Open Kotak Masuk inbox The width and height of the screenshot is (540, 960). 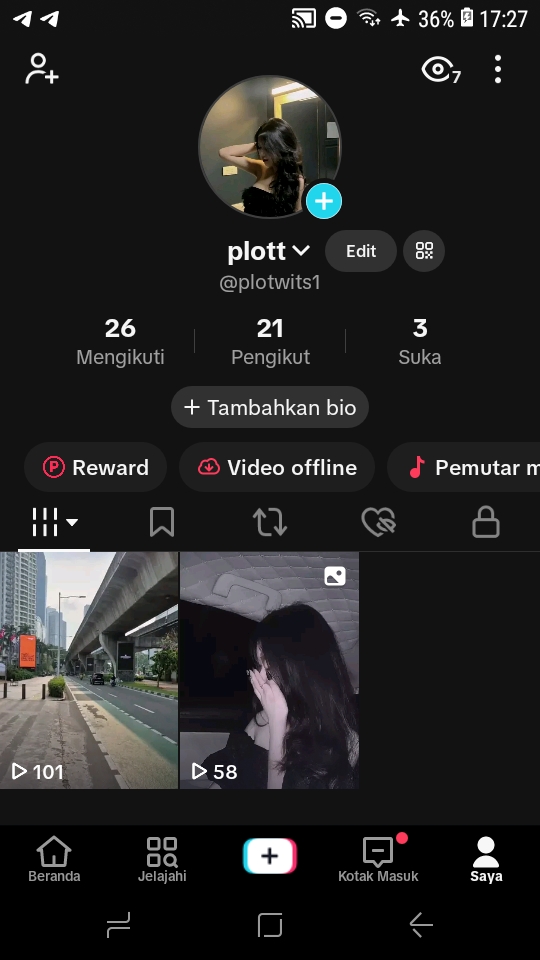[378, 860]
